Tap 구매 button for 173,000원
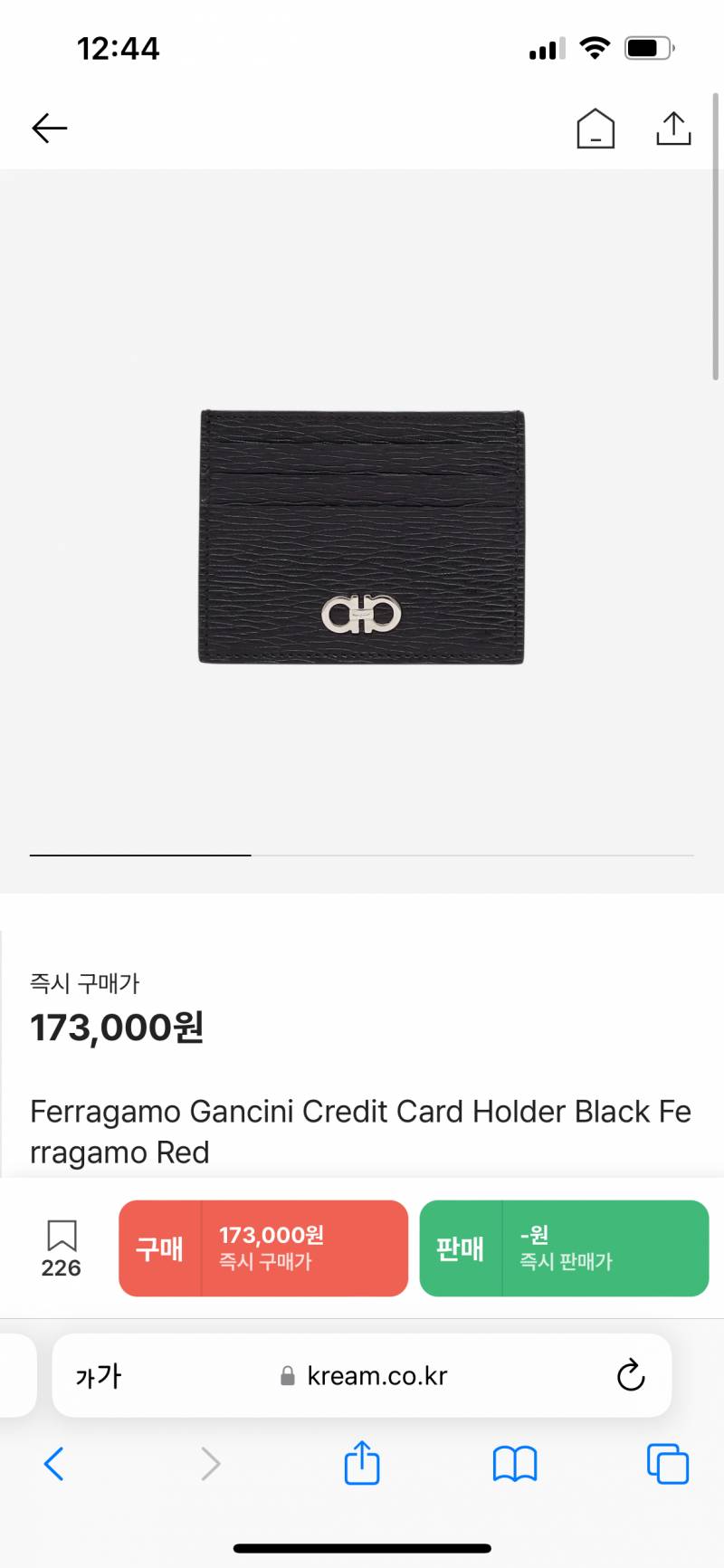724x1568 pixels. tap(263, 1248)
